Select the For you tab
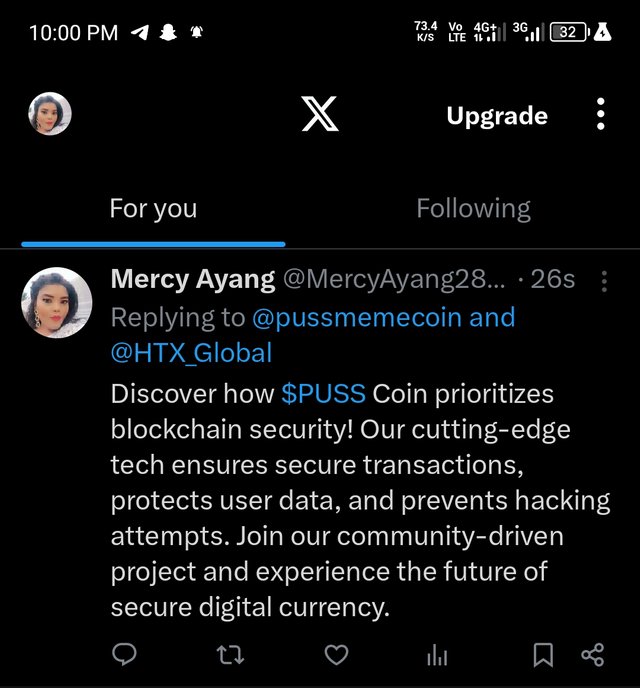 [153, 208]
